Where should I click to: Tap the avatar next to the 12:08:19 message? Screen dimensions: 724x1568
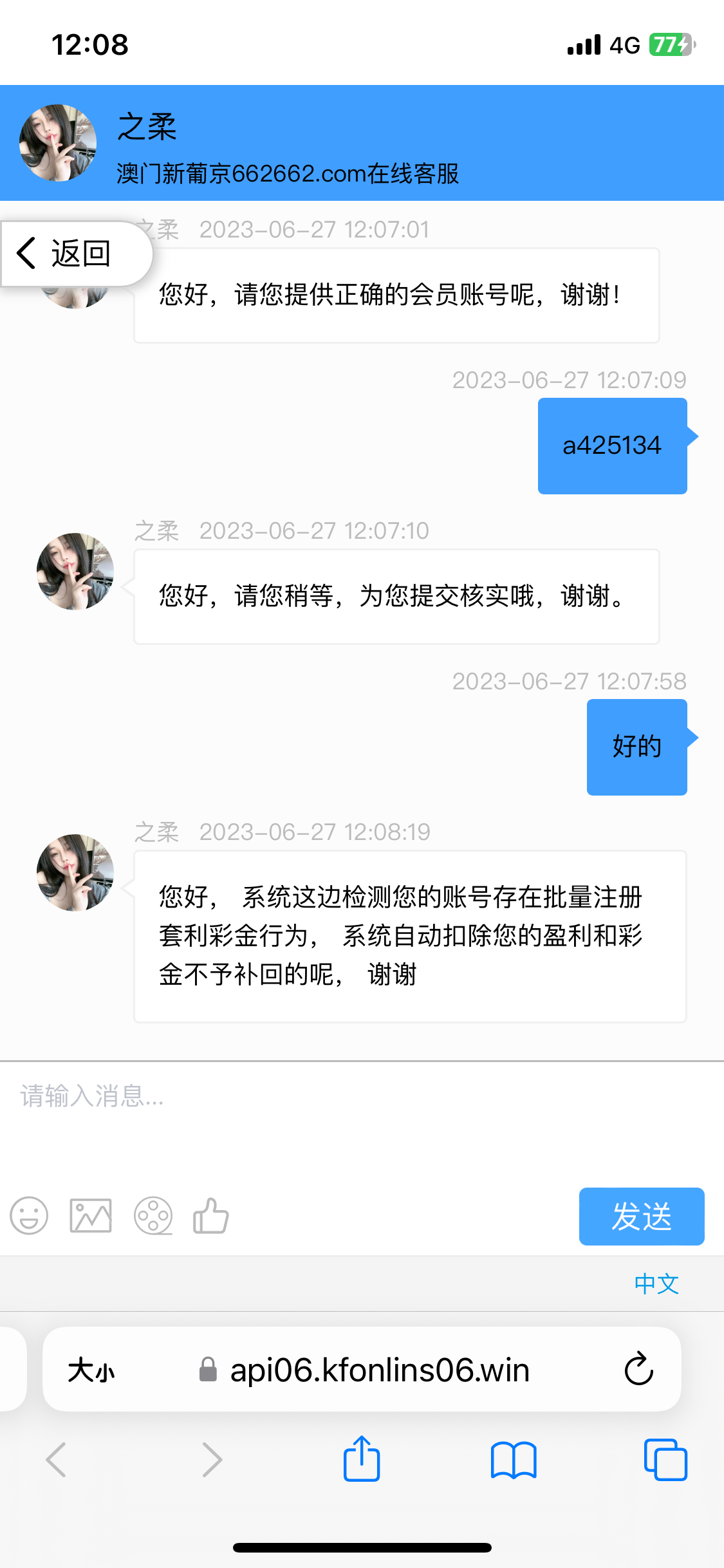[74, 872]
